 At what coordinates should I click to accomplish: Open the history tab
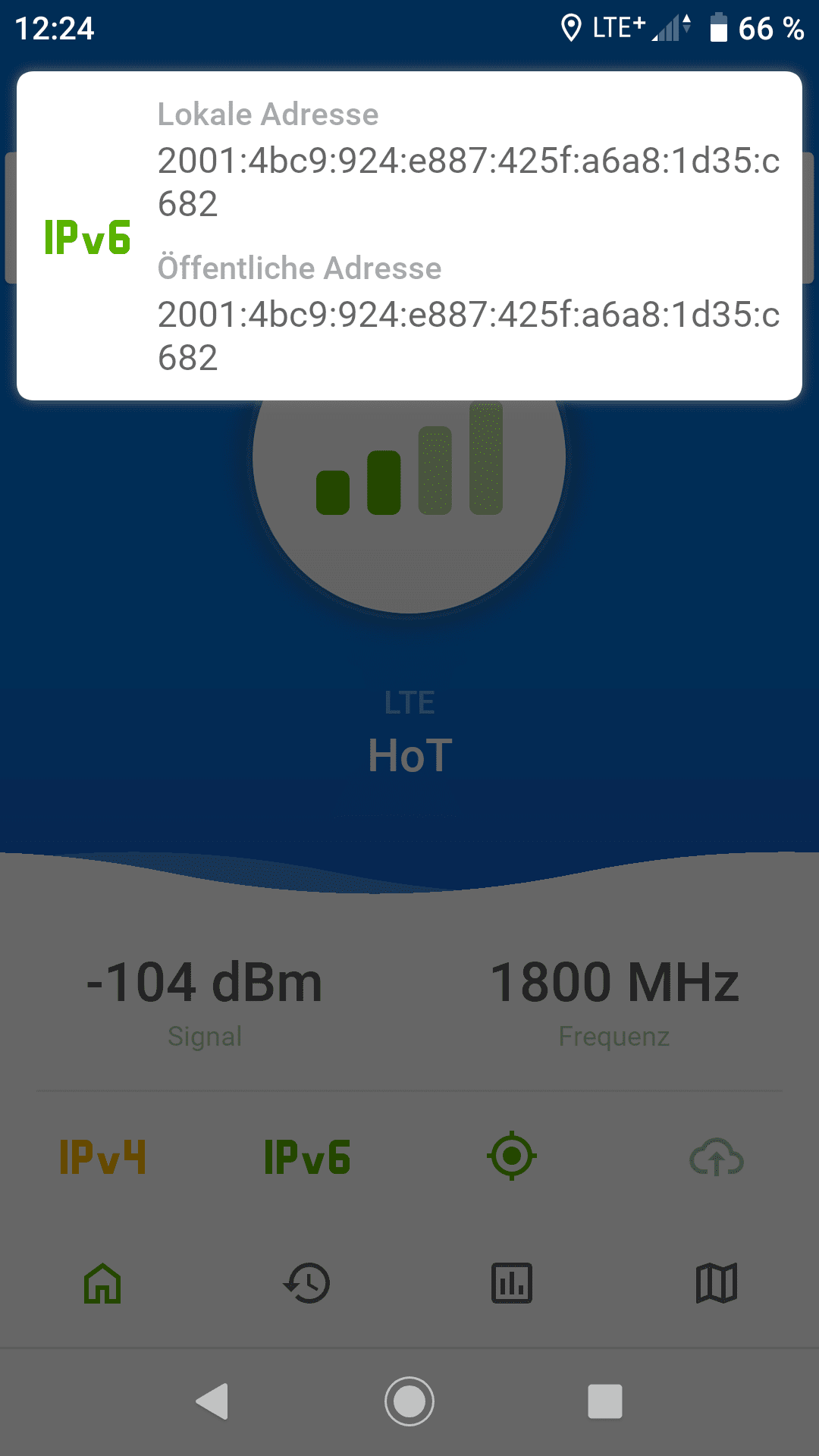(307, 1283)
